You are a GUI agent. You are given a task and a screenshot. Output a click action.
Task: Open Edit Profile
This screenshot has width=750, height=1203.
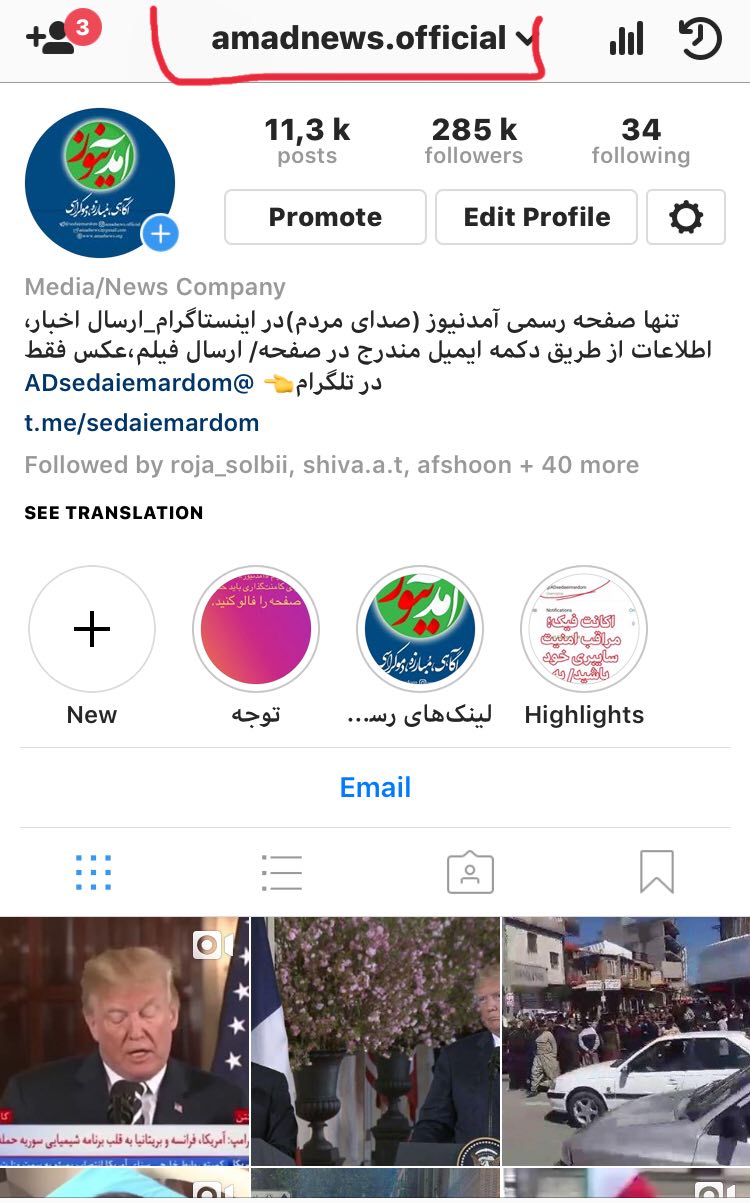(x=536, y=217)
